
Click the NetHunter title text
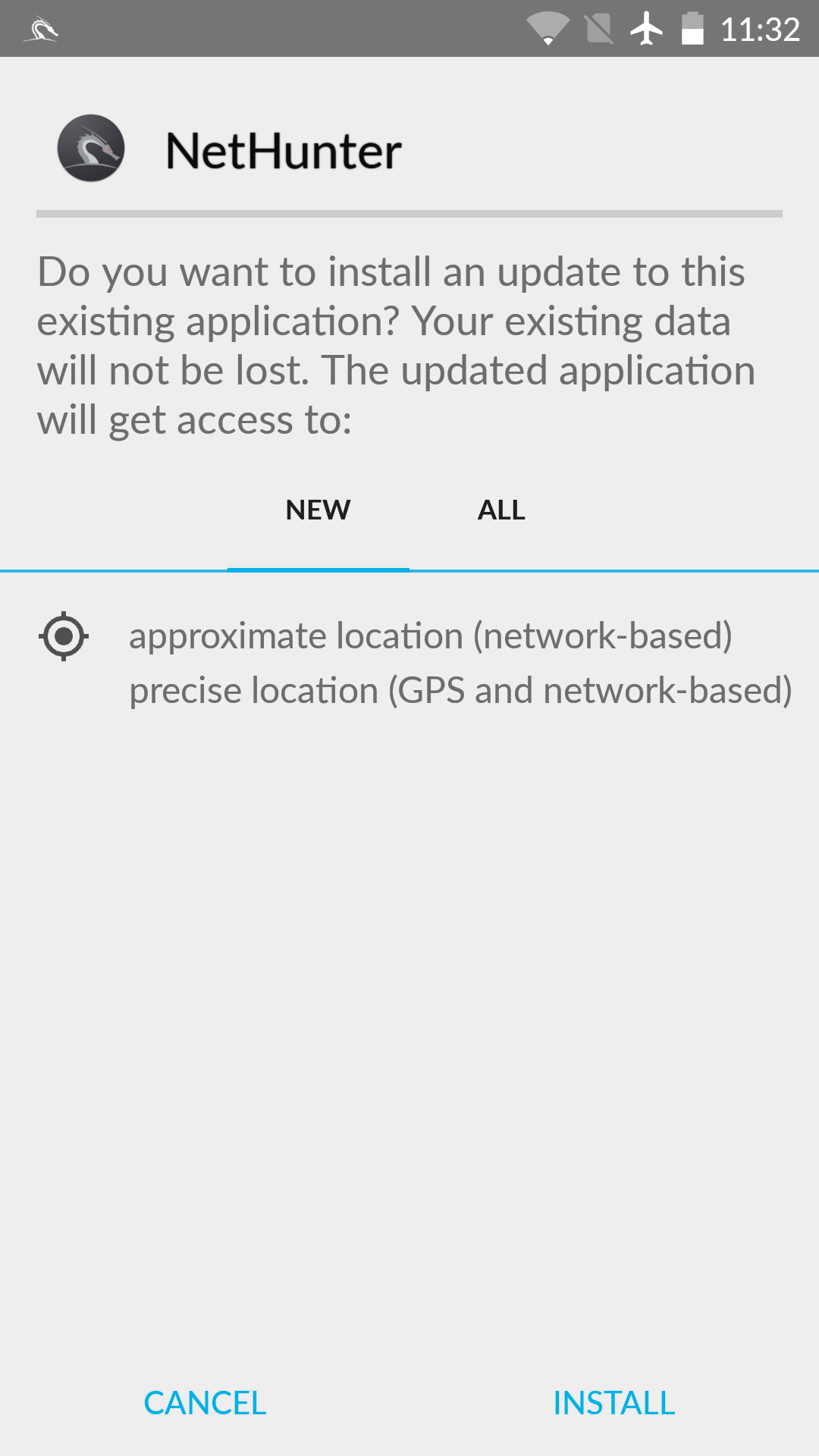point(282,149)
